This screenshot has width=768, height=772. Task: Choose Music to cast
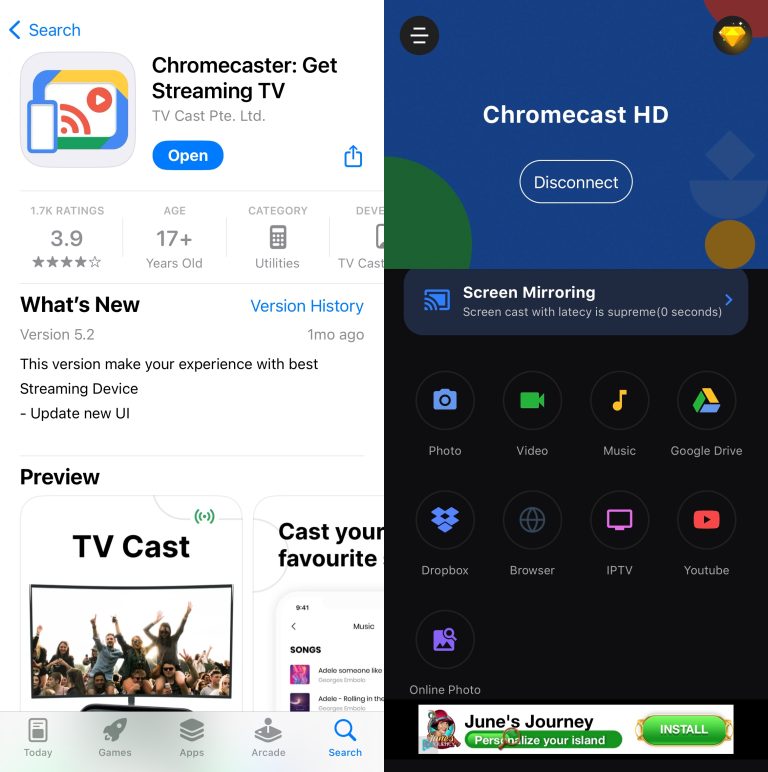click(x=619, y=401)
